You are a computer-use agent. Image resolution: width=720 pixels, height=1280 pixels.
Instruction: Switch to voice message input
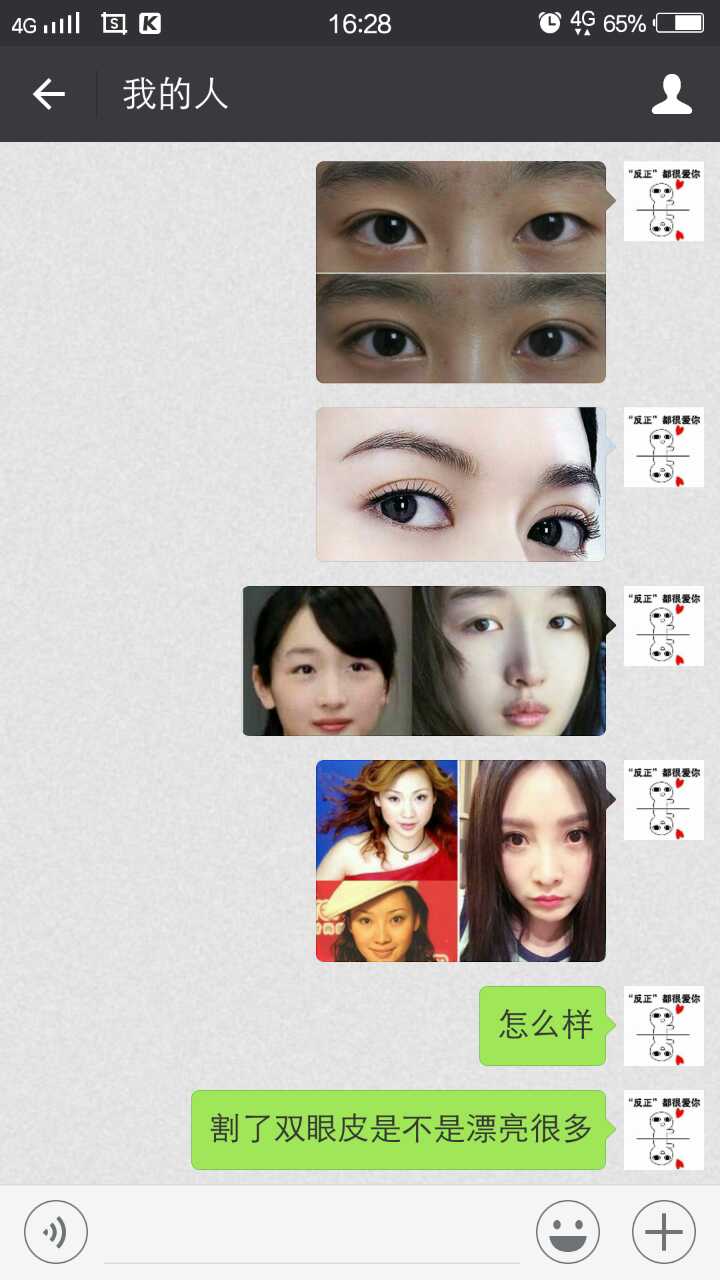pos(56,1231)
